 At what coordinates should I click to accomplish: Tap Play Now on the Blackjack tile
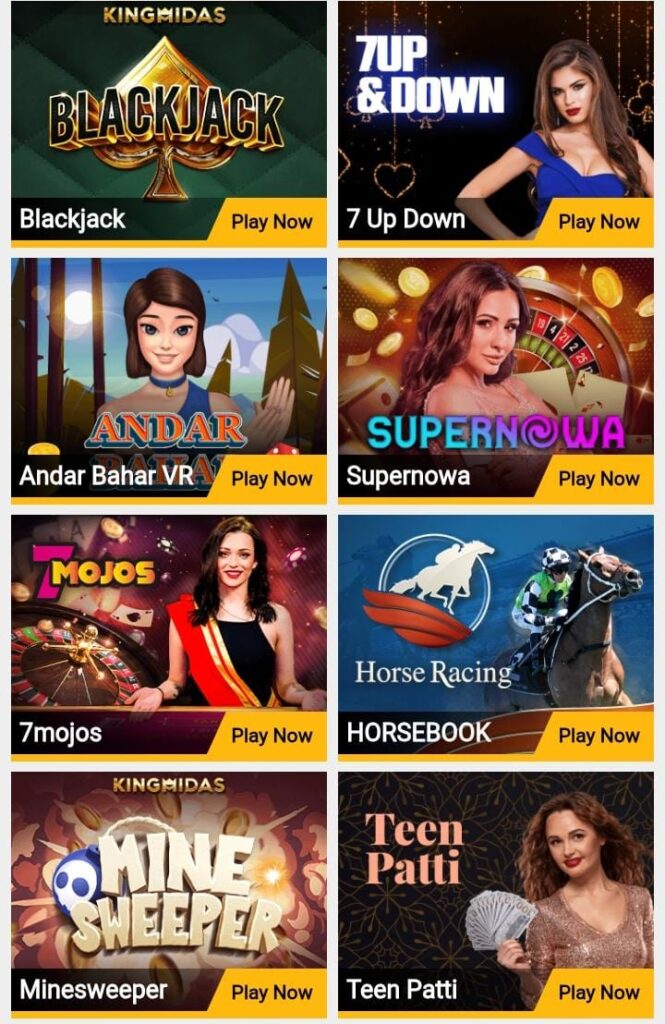272,222
